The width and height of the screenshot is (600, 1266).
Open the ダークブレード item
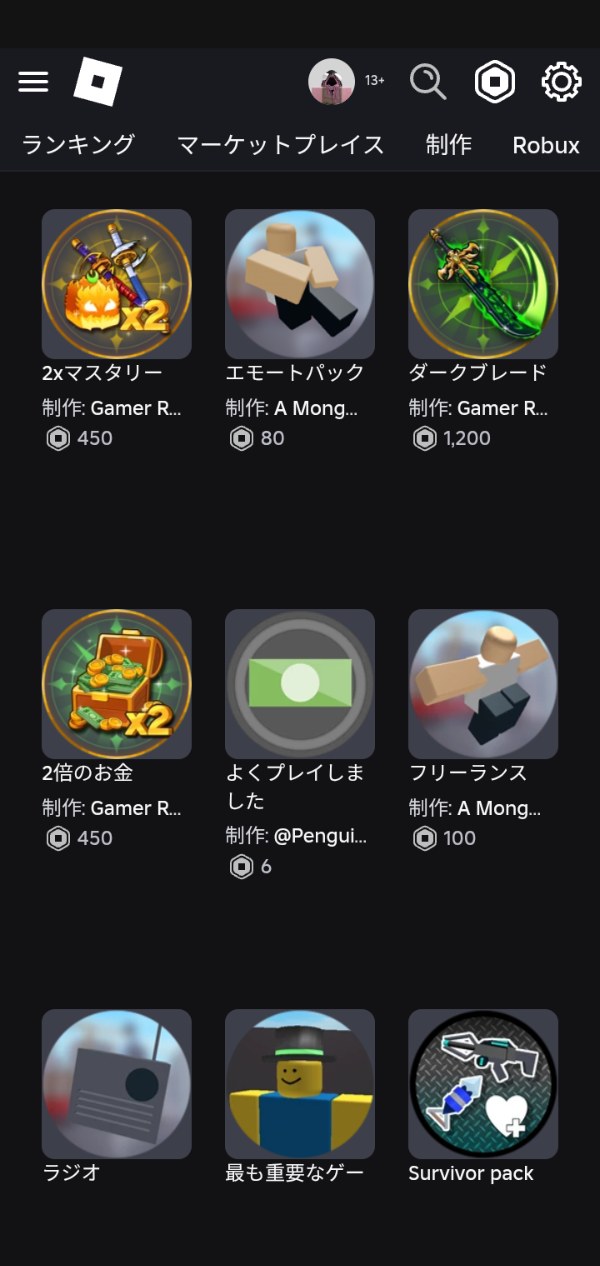483,284
